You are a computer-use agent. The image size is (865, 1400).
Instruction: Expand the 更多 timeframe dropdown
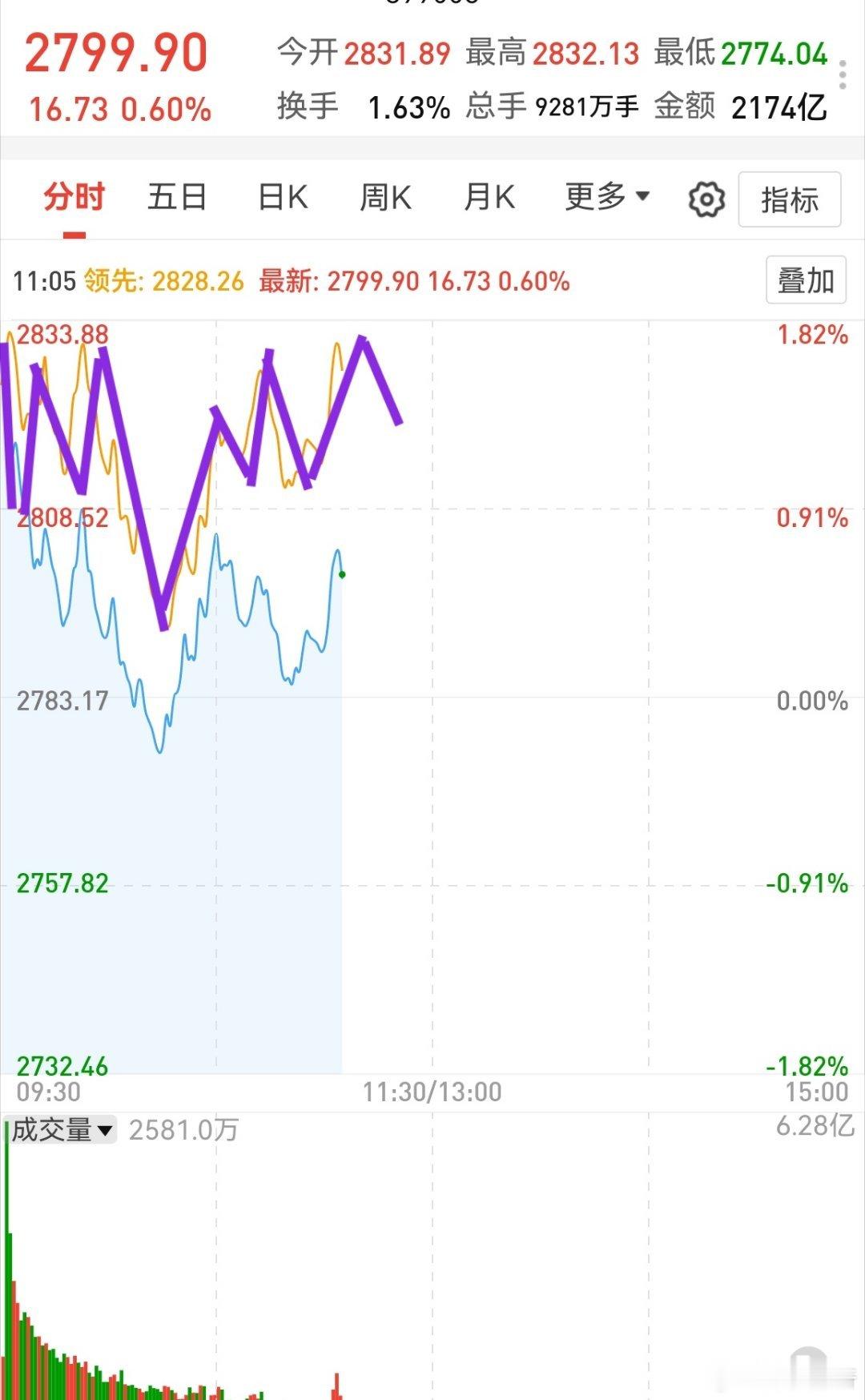[607, 196]
